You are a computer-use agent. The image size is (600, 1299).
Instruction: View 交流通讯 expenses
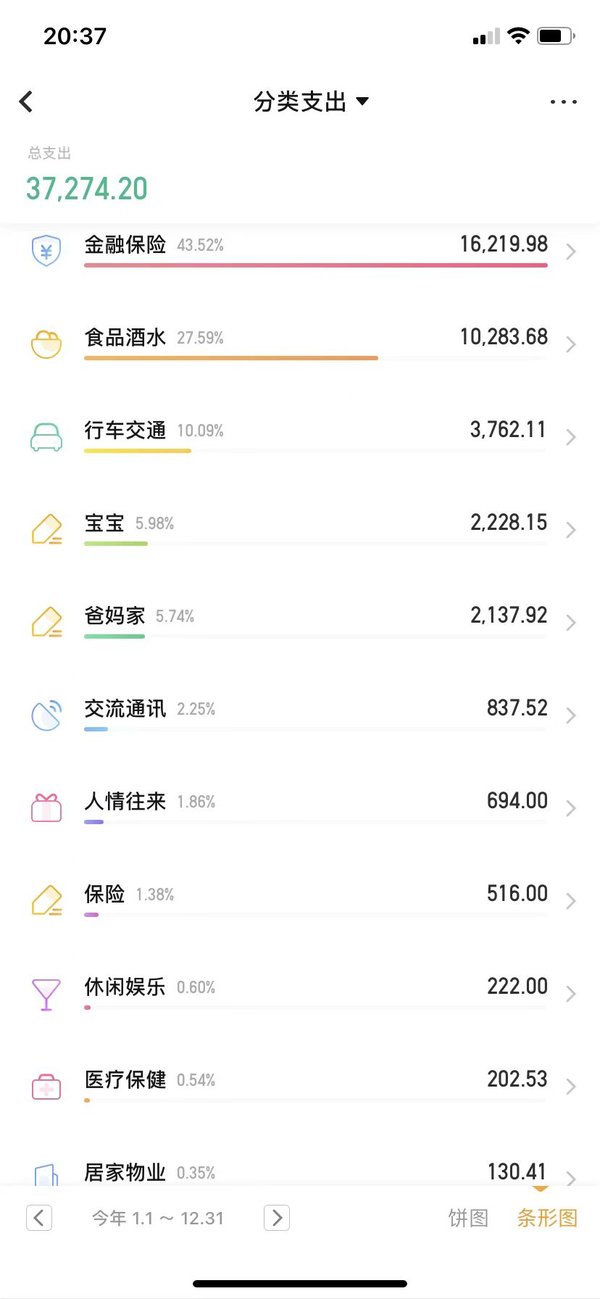point(300,716)
